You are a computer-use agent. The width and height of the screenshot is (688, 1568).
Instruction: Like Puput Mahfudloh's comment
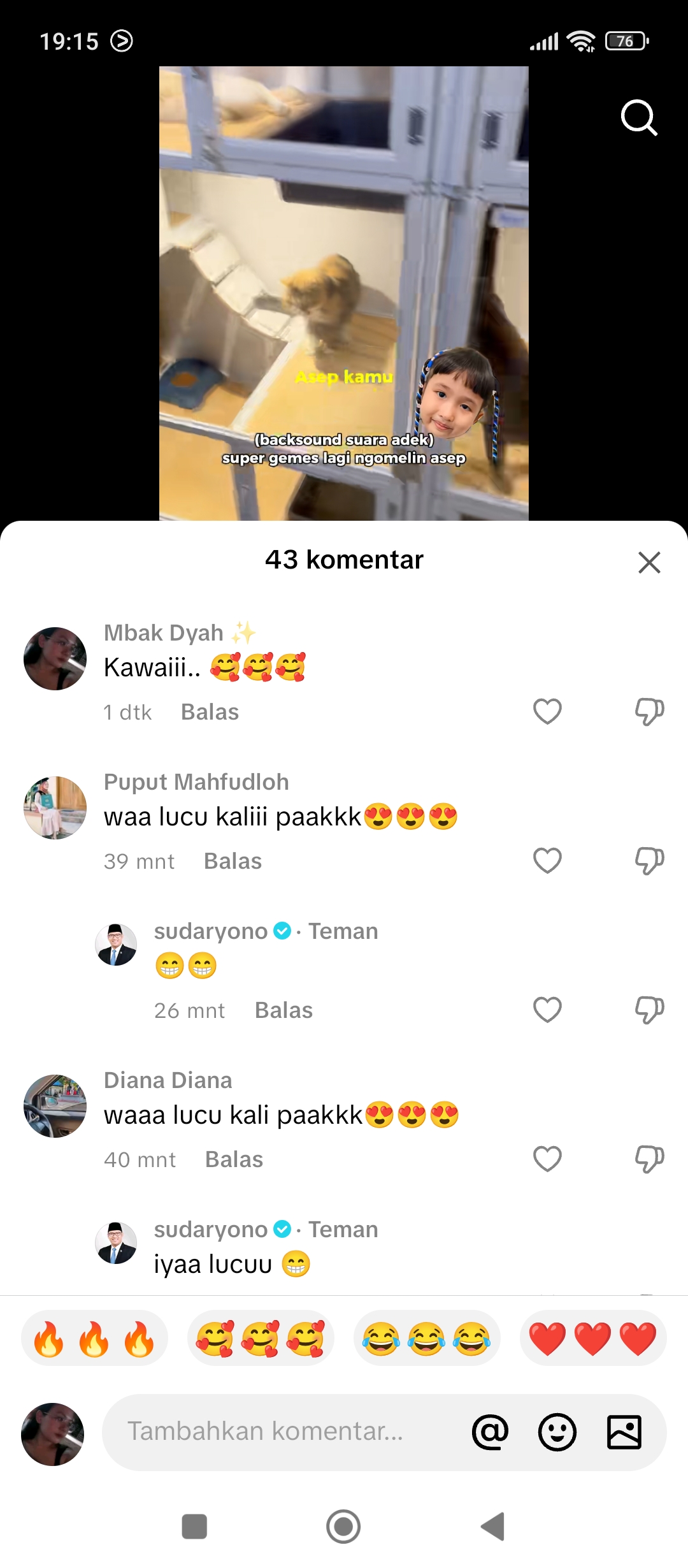(547, 860)
